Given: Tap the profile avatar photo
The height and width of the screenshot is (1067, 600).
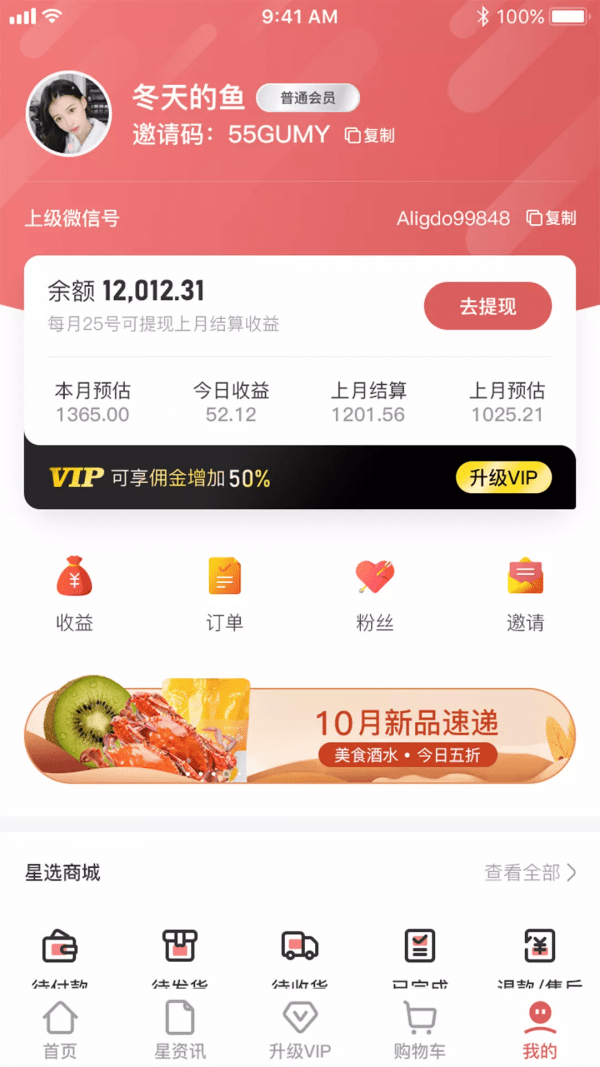Looking at the screenshot, I should click(68, 113).
